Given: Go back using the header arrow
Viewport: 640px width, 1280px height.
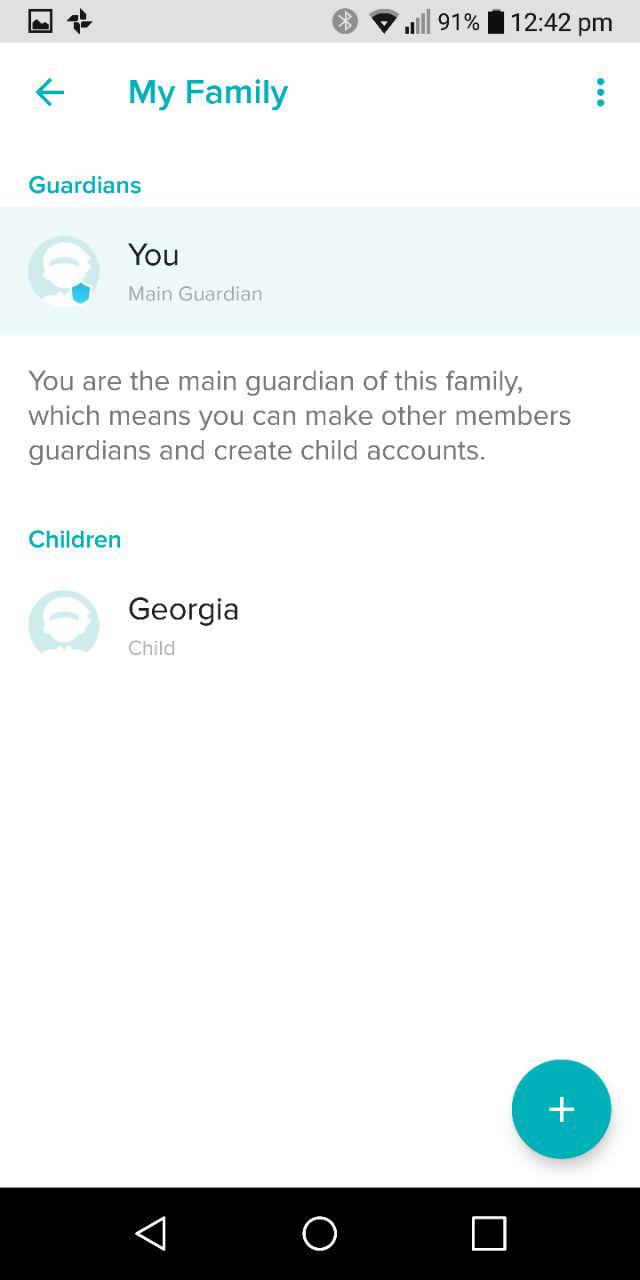Looking at the screenshot, I should click(49, 92).
